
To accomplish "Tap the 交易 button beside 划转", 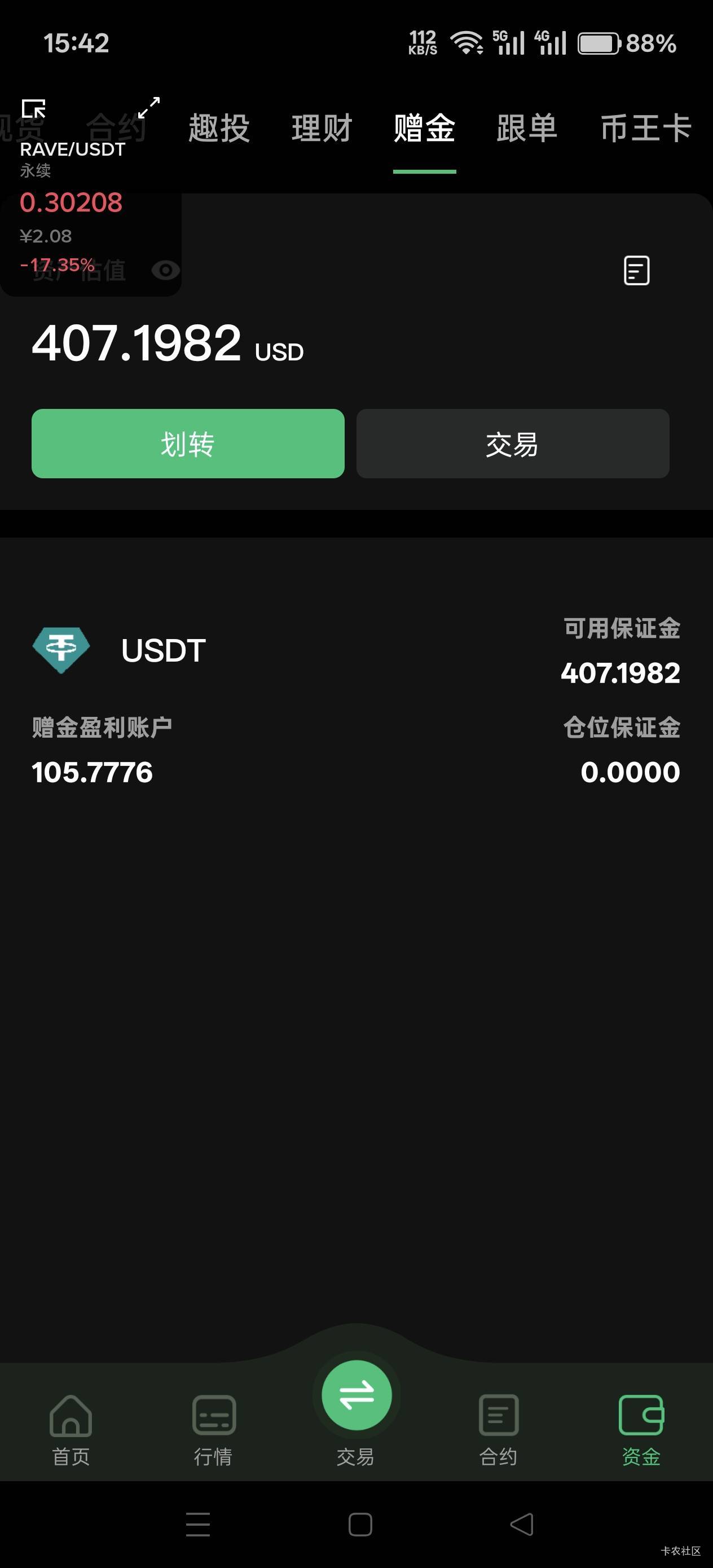I will pos(512,444).
